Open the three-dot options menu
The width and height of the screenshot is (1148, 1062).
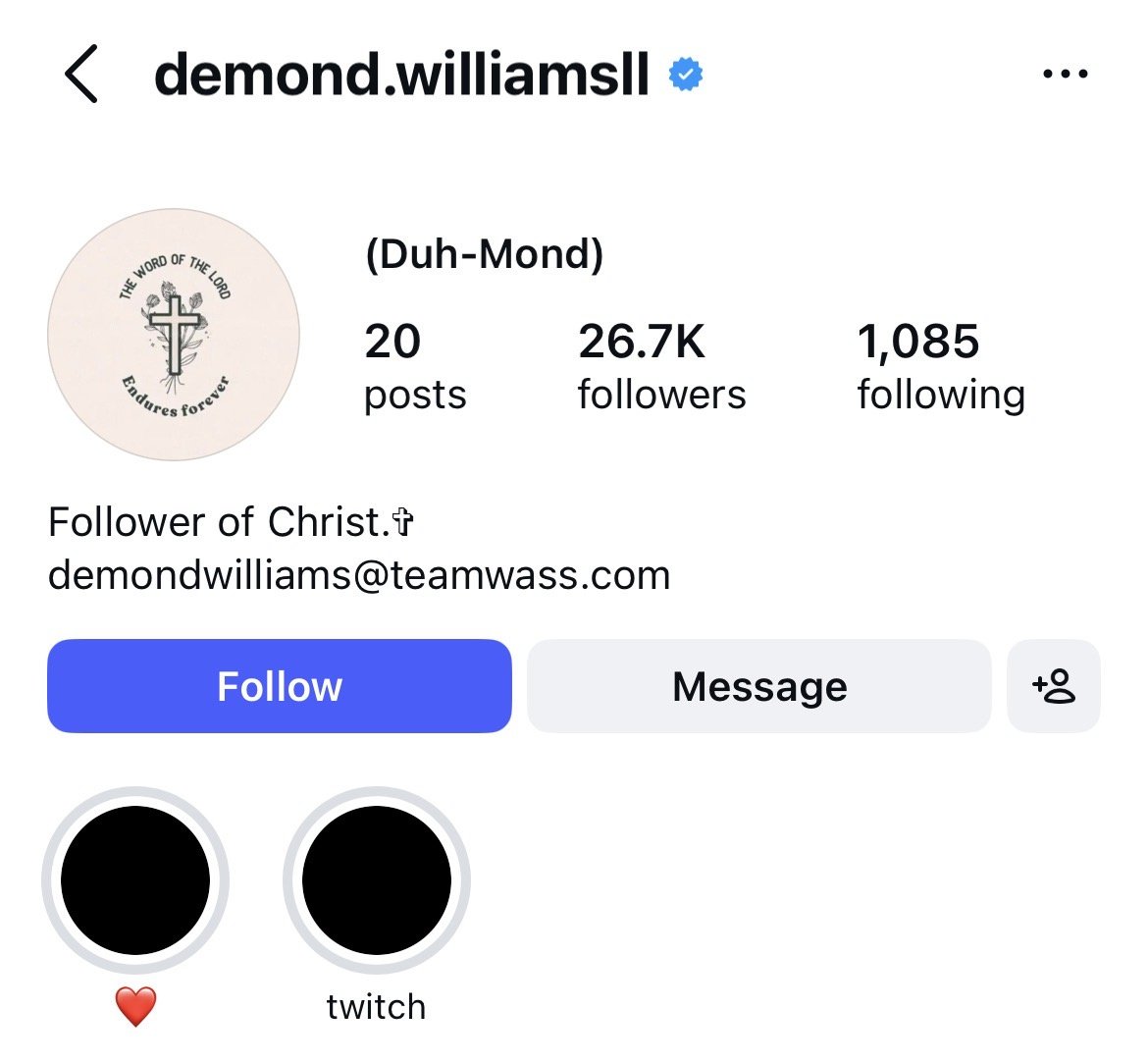coord(1065,75)
